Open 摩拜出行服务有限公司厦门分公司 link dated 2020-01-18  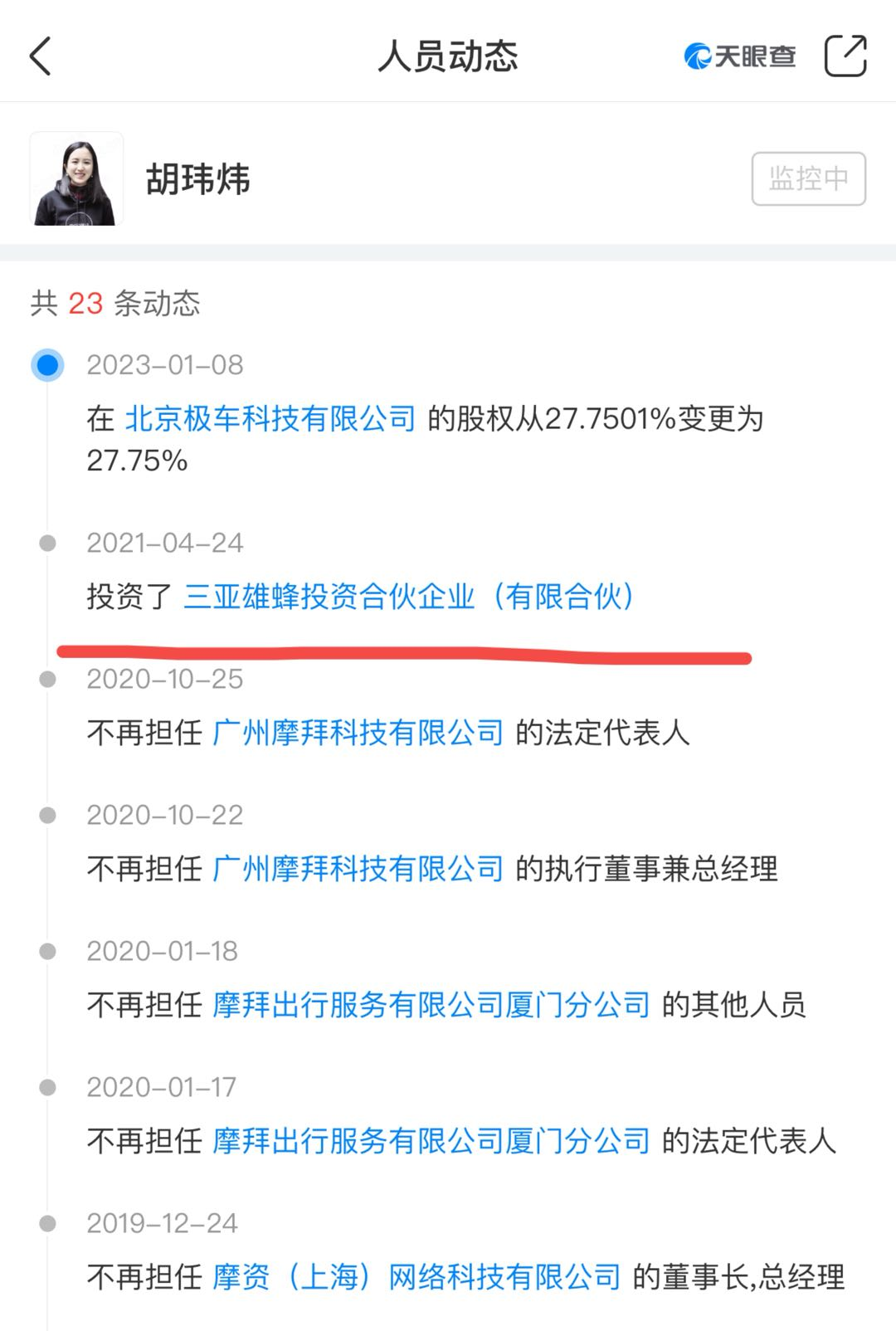coord(431,1005)
